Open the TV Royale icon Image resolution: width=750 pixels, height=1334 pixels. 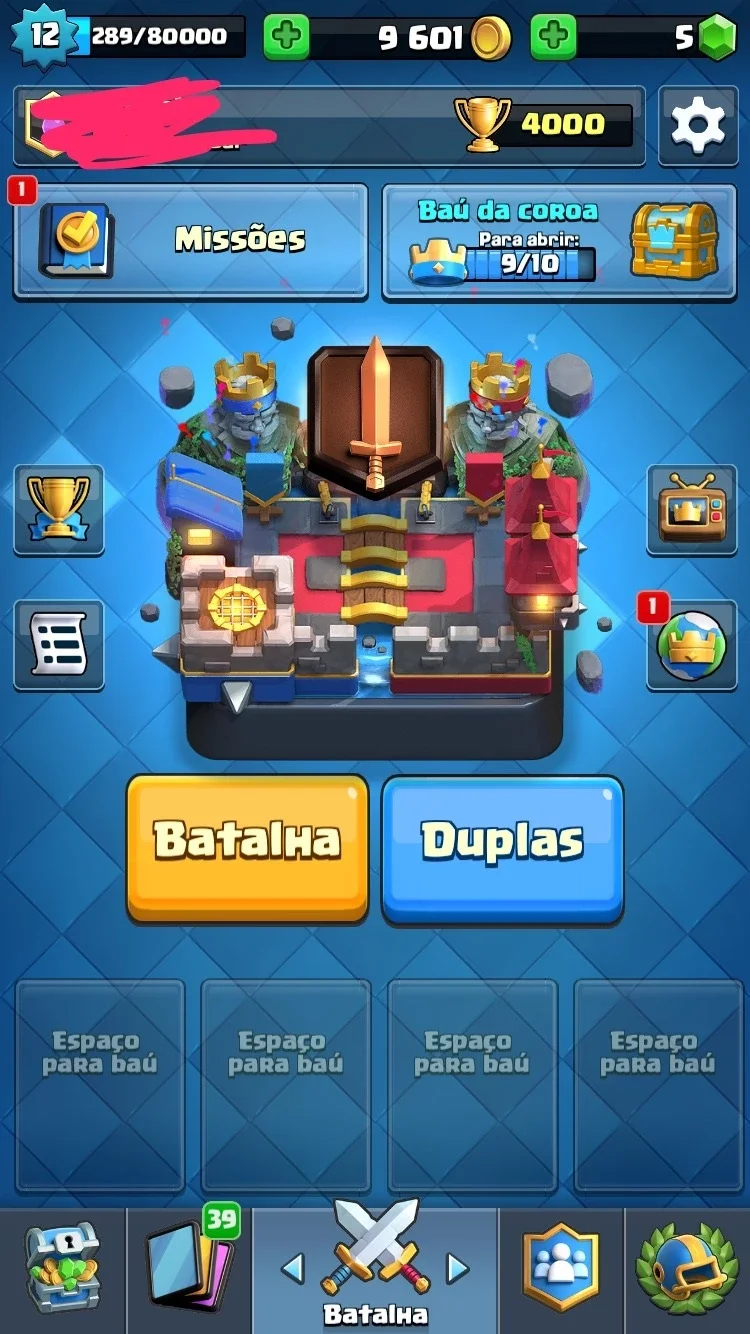(692, 509)
